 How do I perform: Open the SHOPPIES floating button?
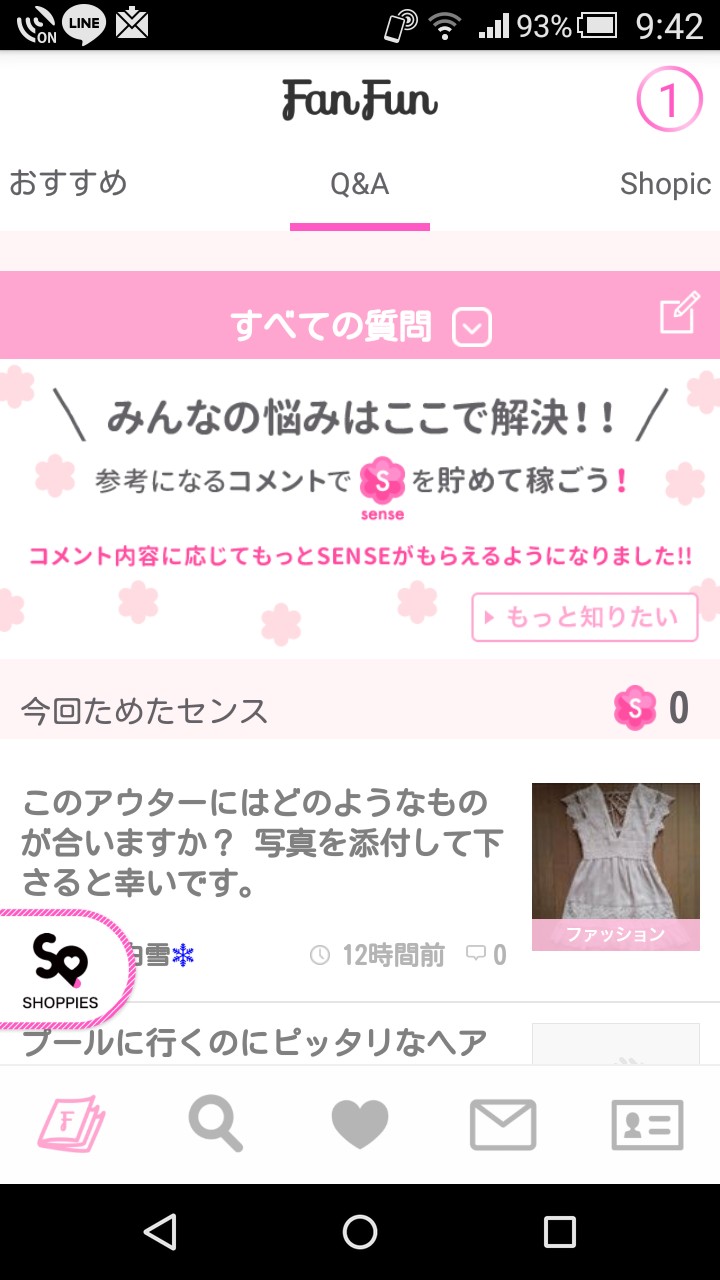pos(60,968)
